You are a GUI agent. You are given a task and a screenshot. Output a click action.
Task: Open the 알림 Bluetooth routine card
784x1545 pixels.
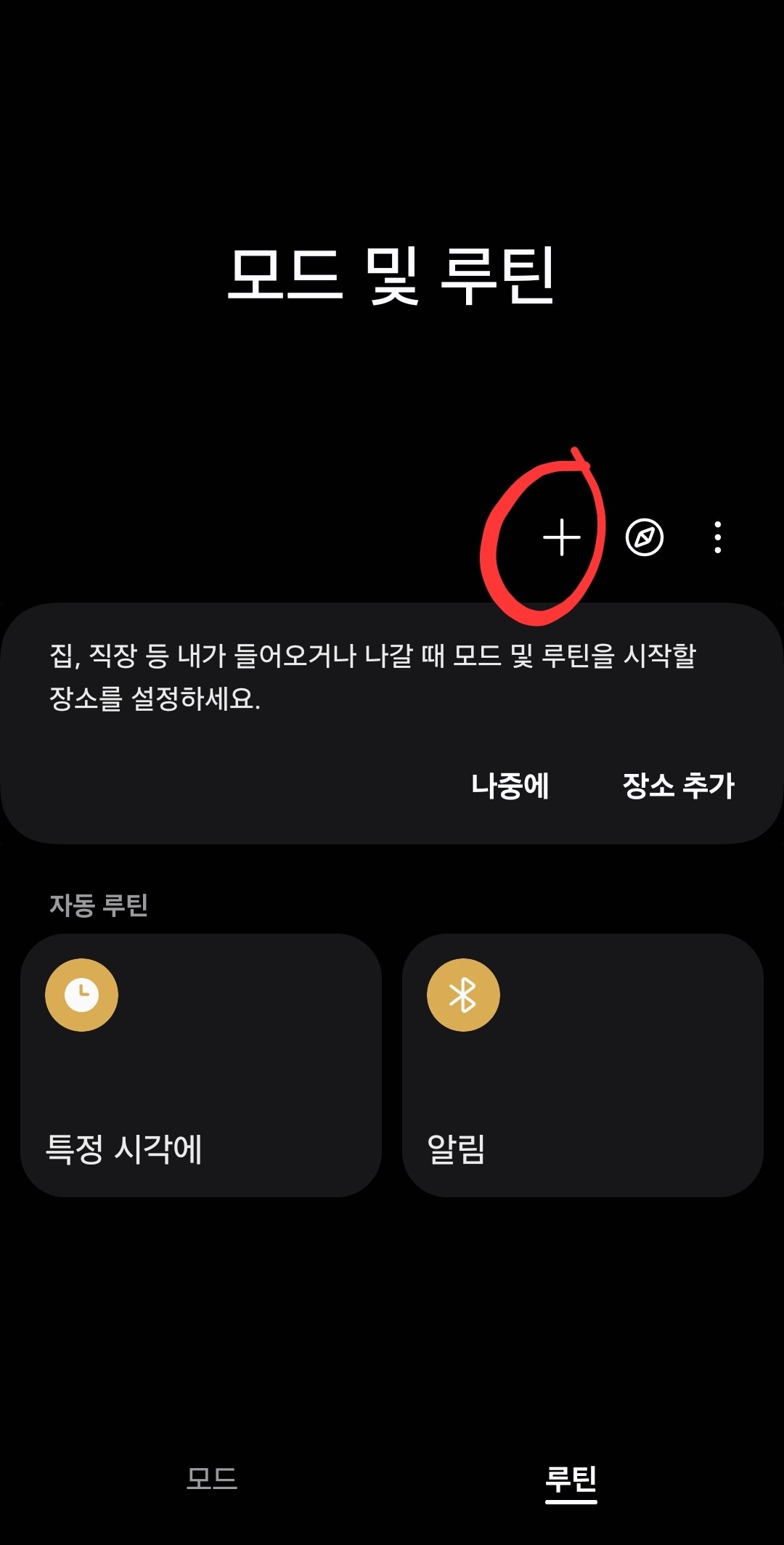tap(582, 1065)
